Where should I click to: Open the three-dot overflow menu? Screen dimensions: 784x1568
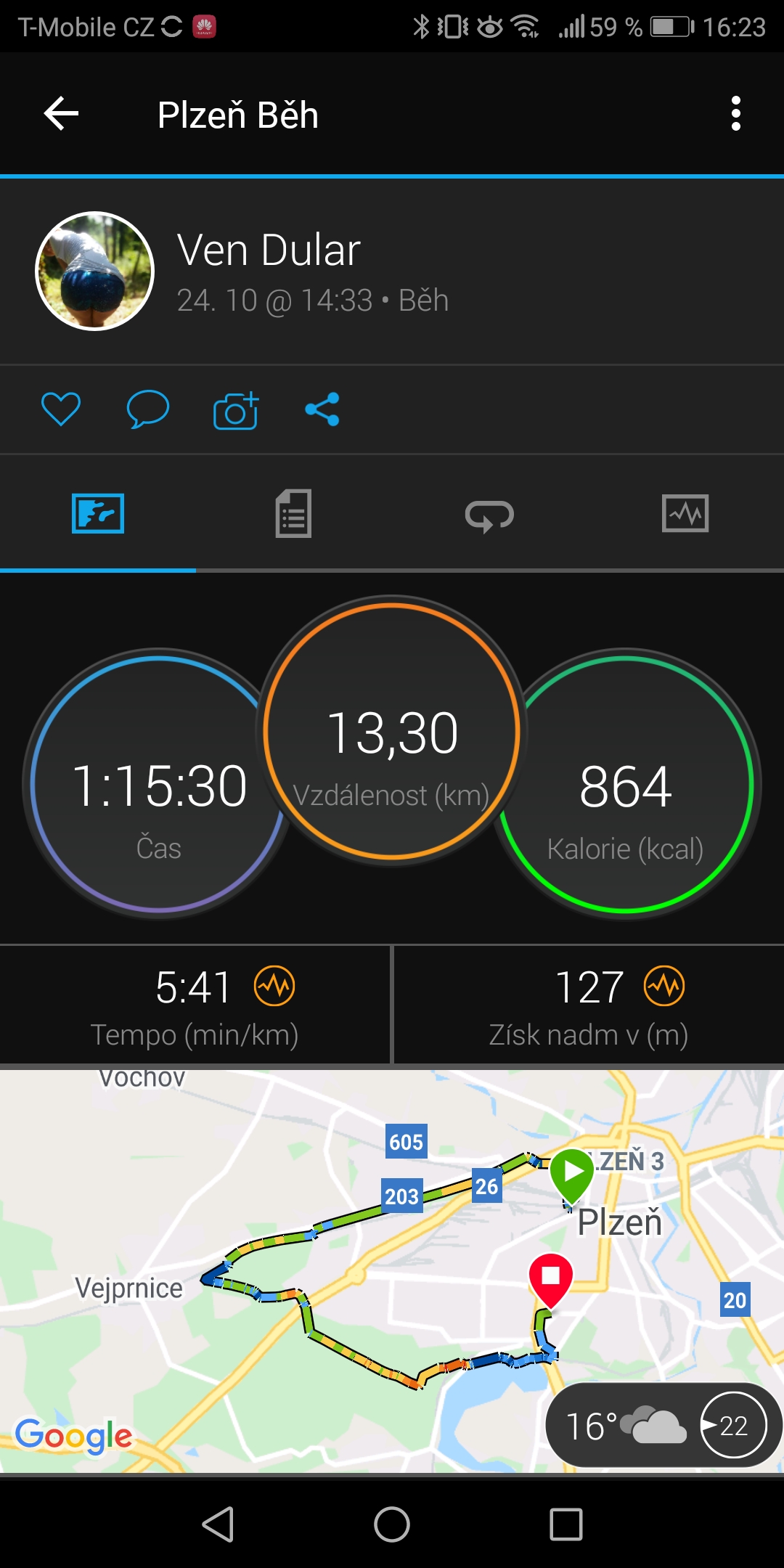pyautogui.click(x=736, y=114)
